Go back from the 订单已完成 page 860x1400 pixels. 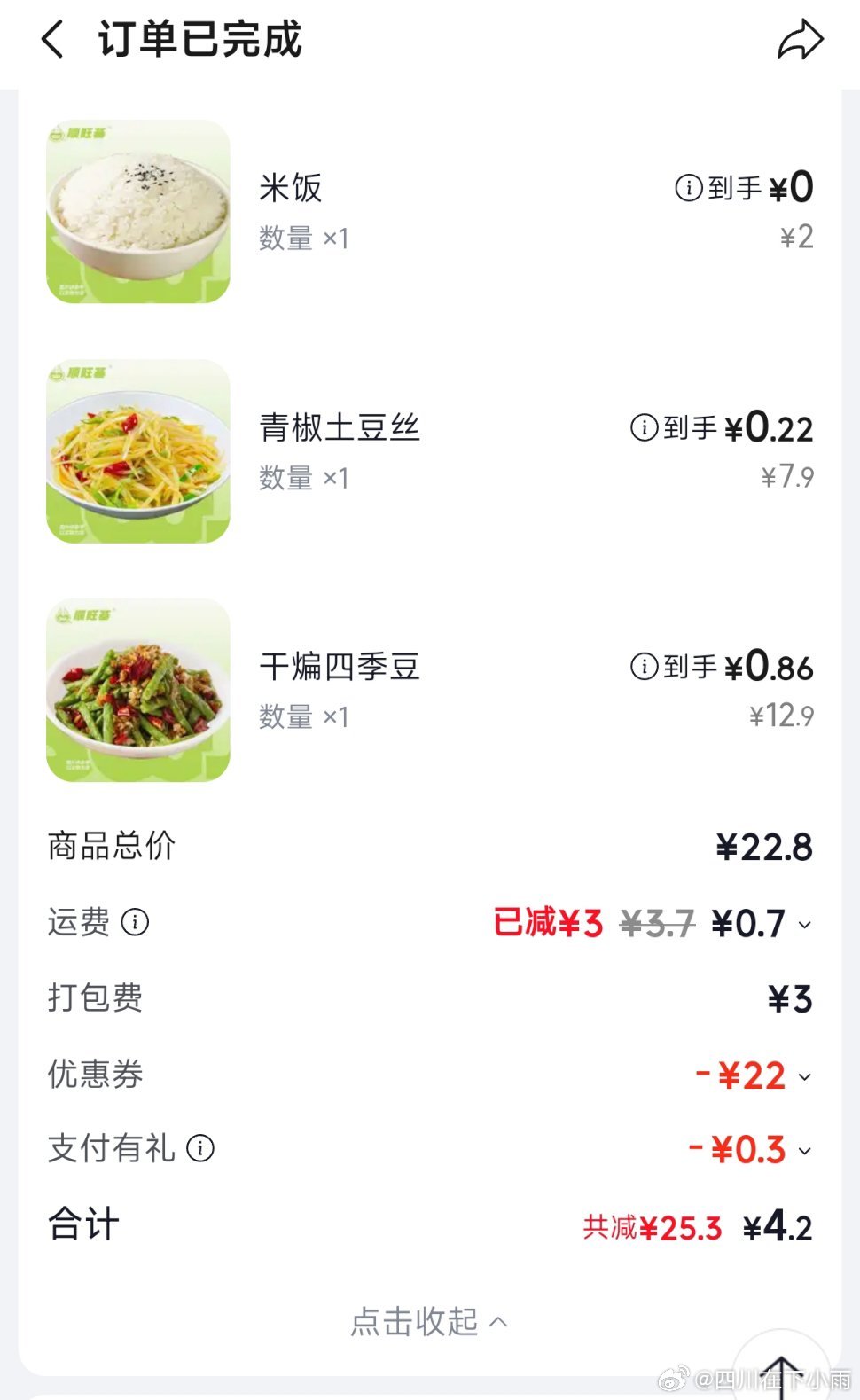pos(53,40)
